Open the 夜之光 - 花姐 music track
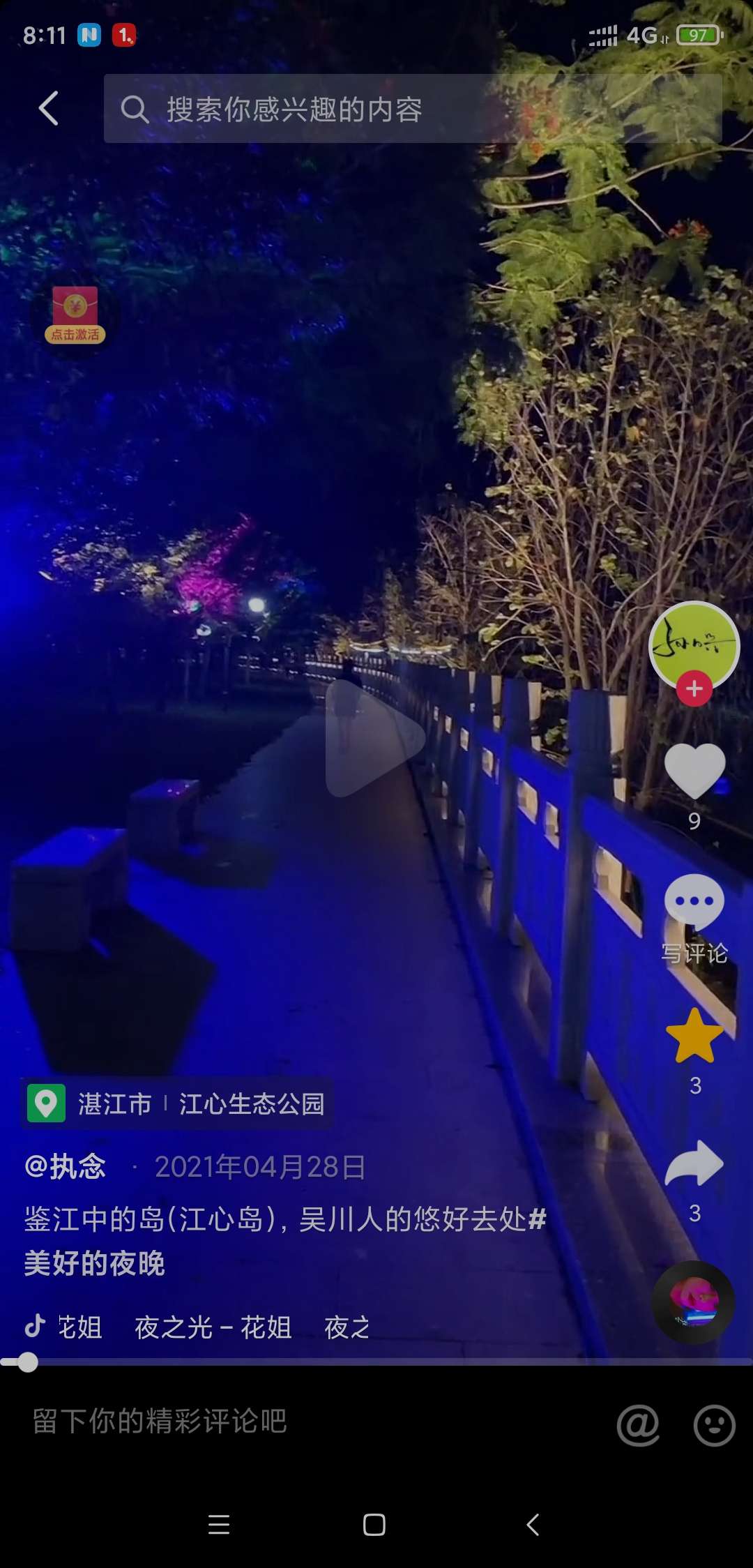The image size is (753, 1568). pos(213,1327)
